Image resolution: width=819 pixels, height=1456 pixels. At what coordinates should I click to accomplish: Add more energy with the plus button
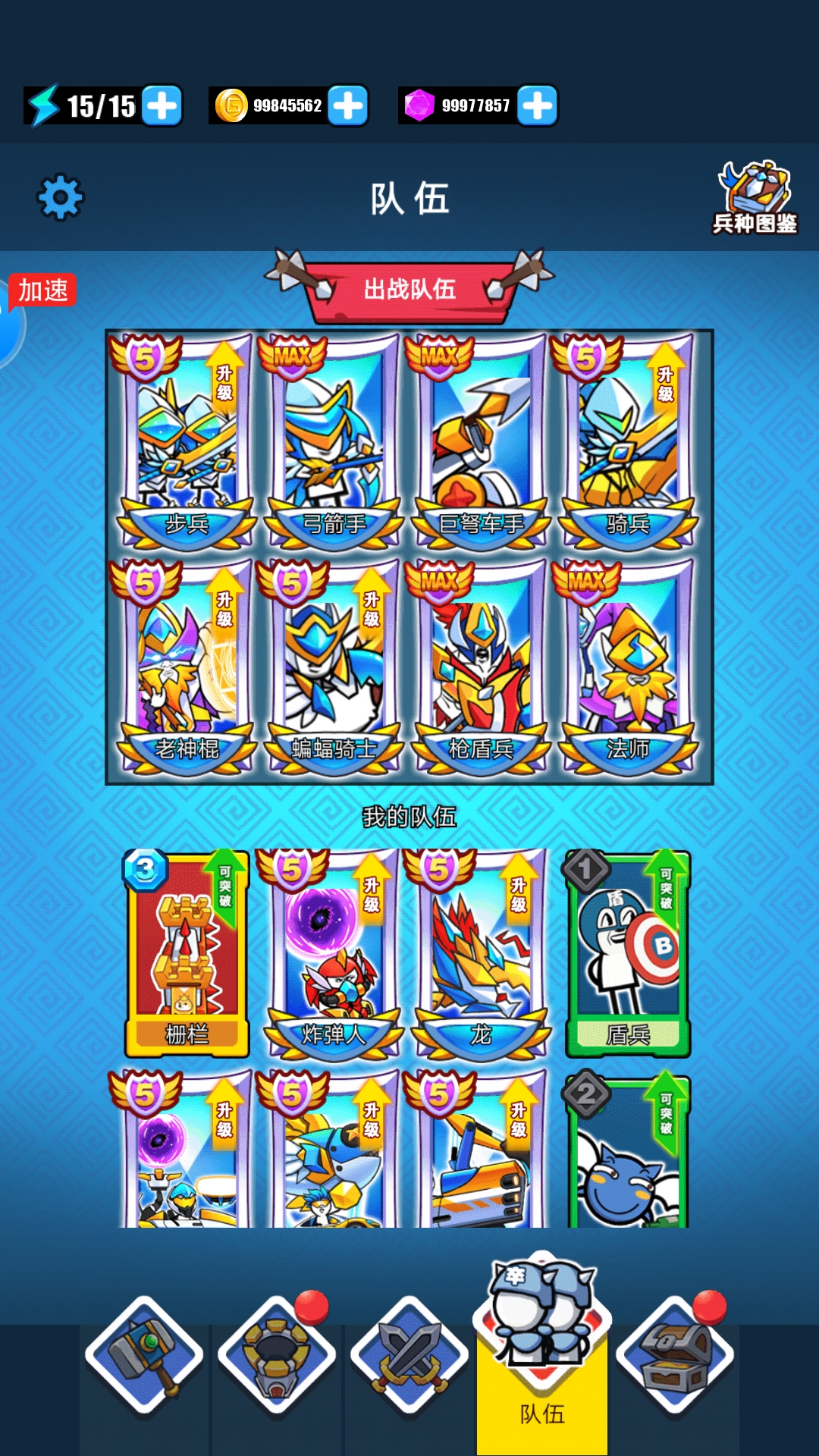[x=162, y=105]
